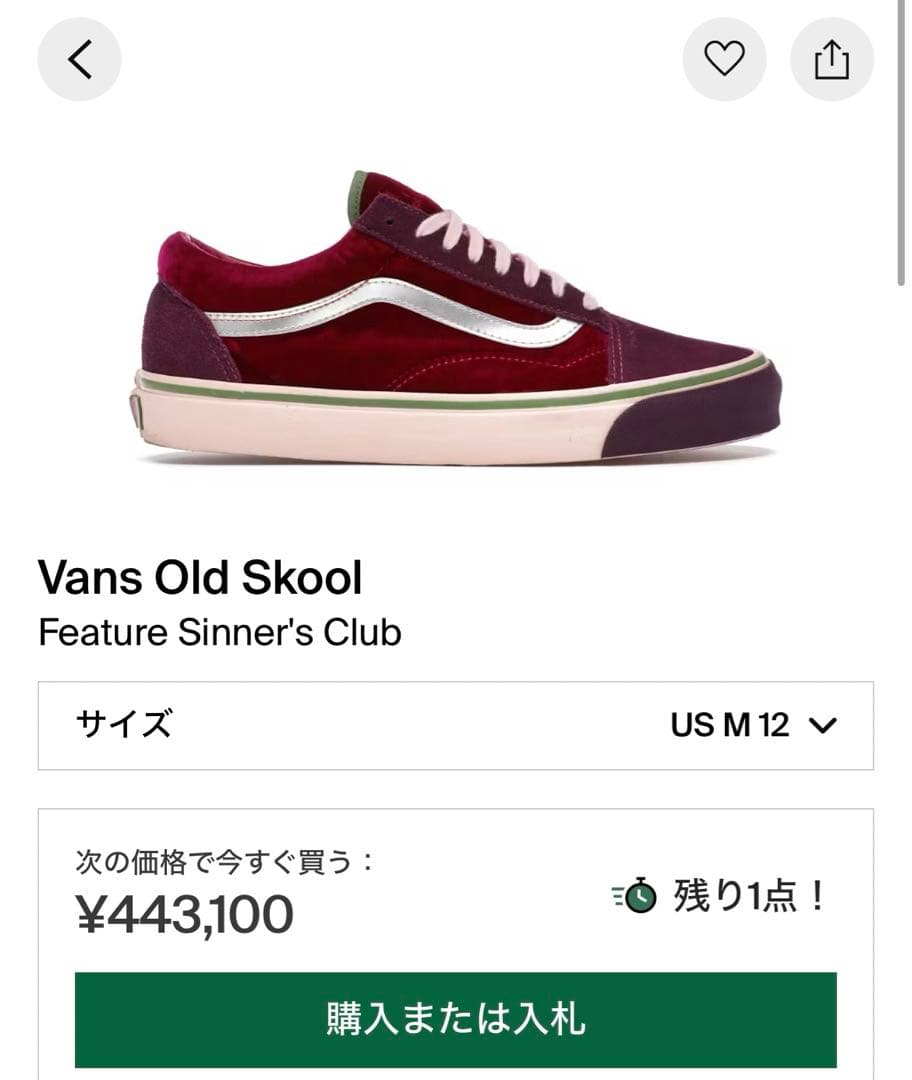Select the Vans Old Skool product title
The height and width of the screenshot is (1080, 912).
click(x=201, y=578)
